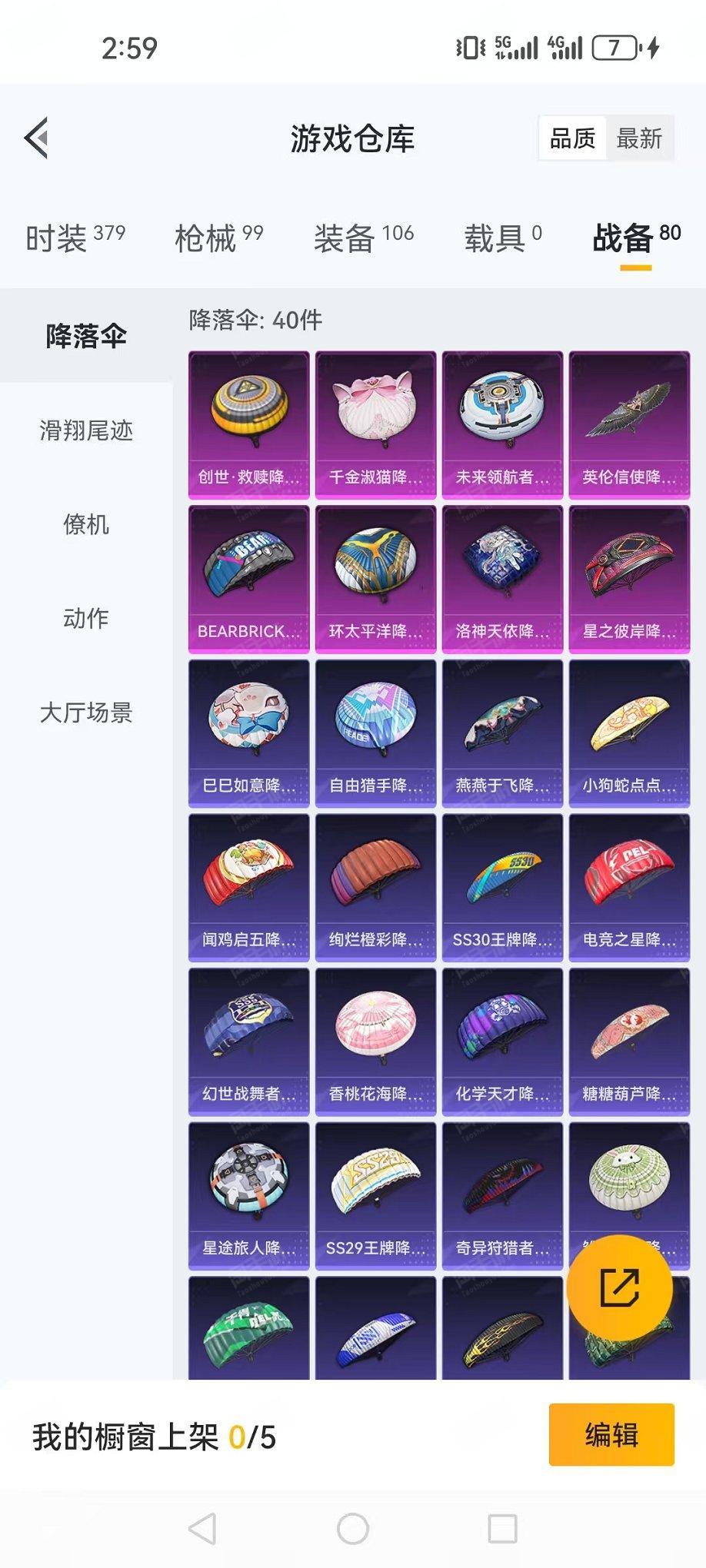Image resolution: width=706 pixels, height=1568 pixels.
Task: Open the 香桃花海 parachute item
Action: point(375,1042)
